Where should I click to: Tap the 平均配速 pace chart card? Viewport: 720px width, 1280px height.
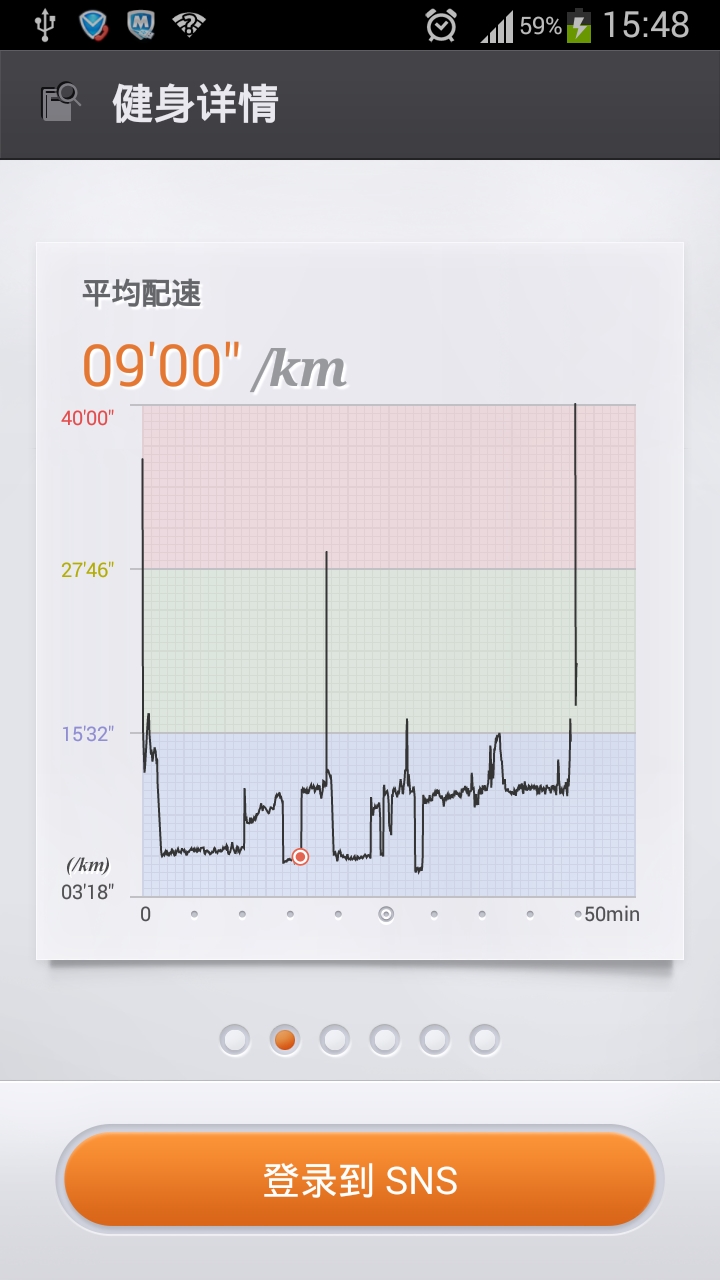click(x=360, y=601)
